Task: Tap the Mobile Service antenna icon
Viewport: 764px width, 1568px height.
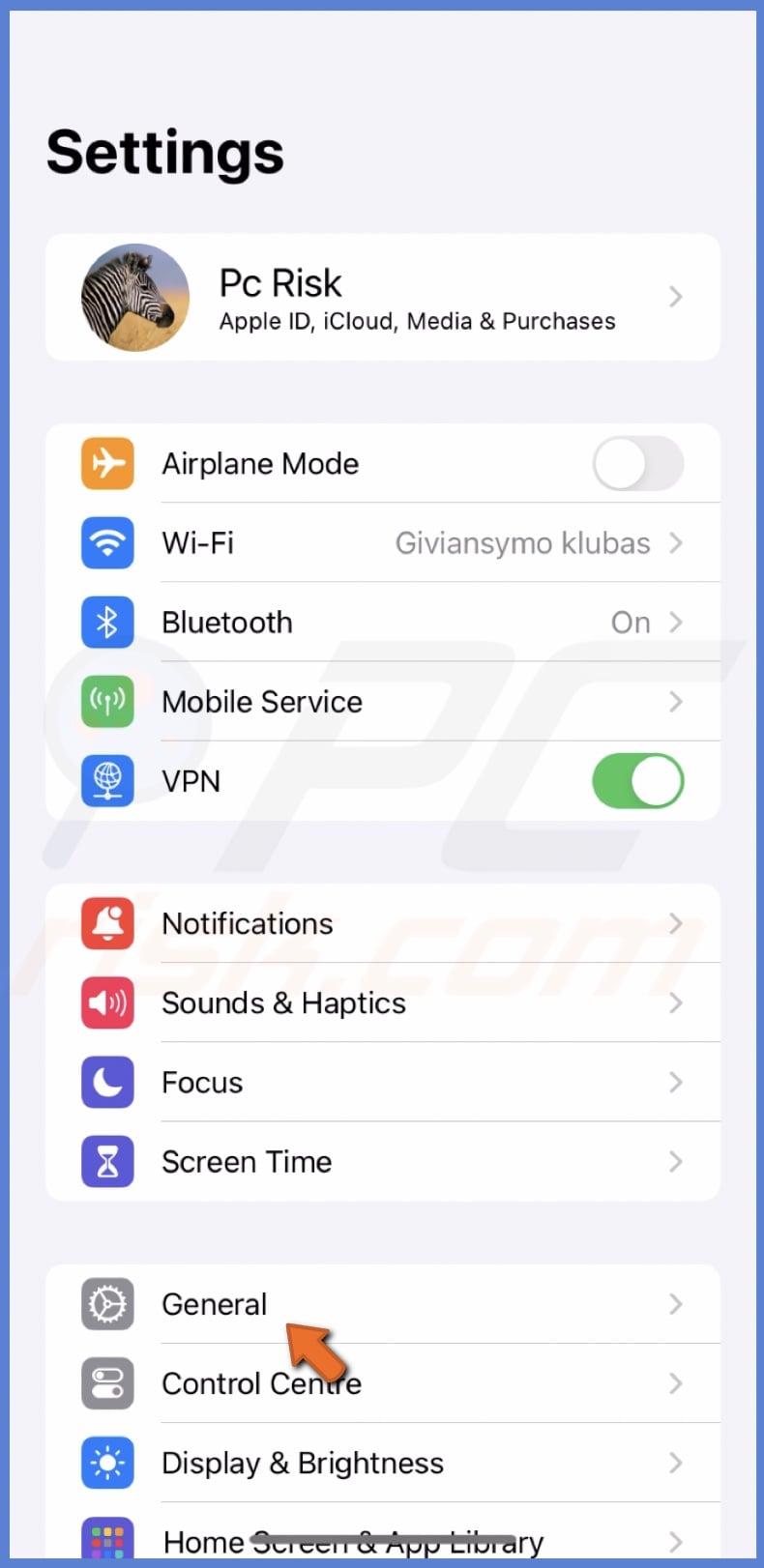Action: [x=107, y=702]
